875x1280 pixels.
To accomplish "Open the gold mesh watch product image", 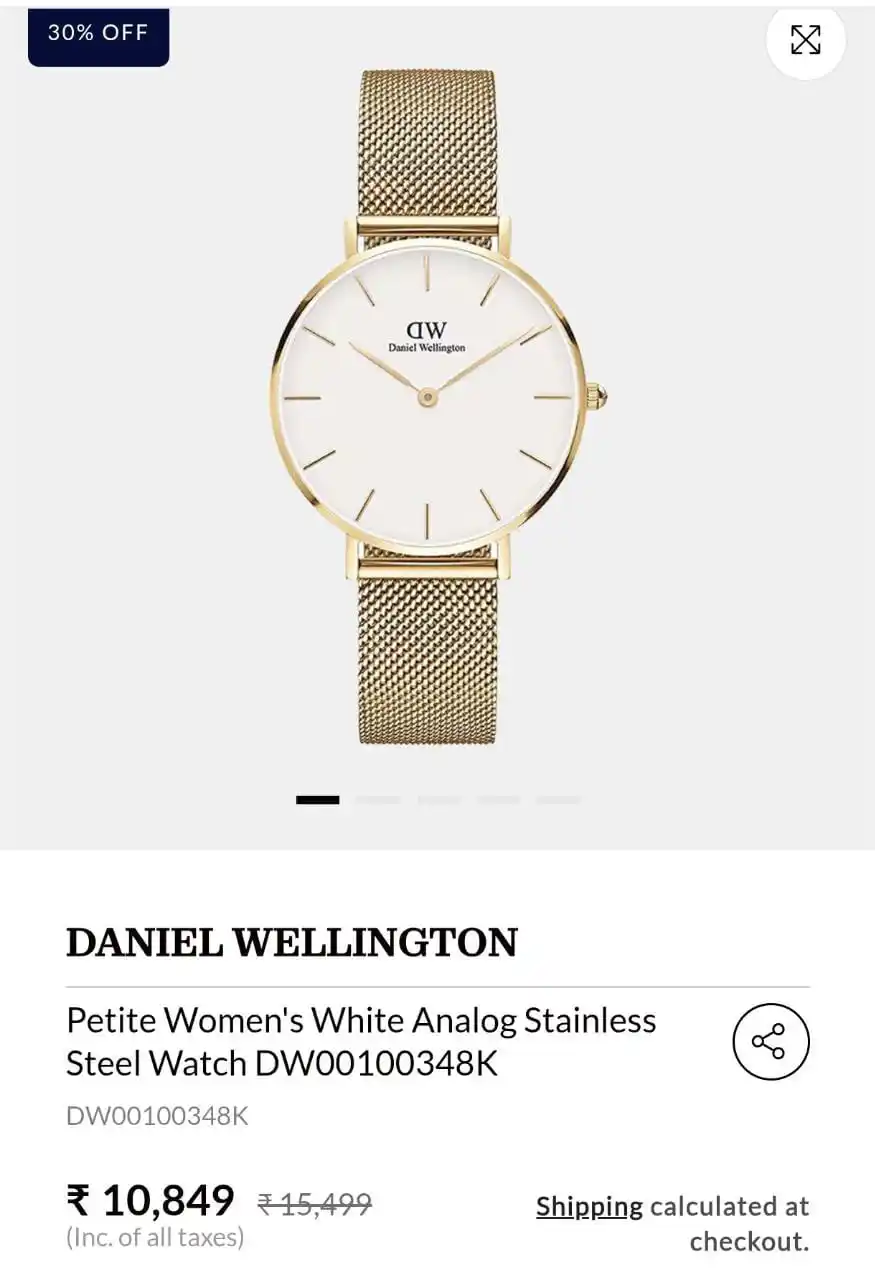I will tap(428, 398).
